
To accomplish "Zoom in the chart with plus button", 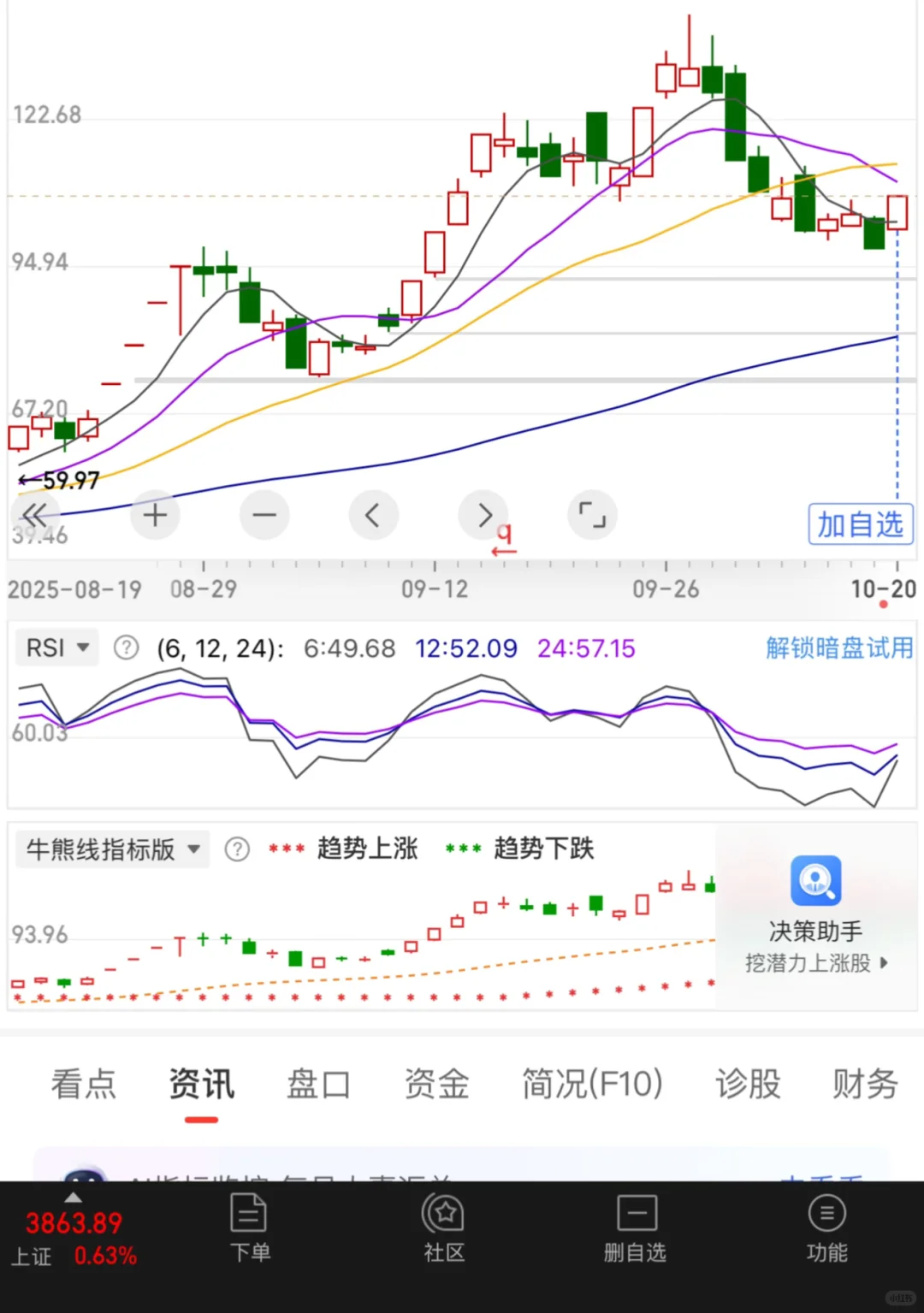I will coord(155,516).
